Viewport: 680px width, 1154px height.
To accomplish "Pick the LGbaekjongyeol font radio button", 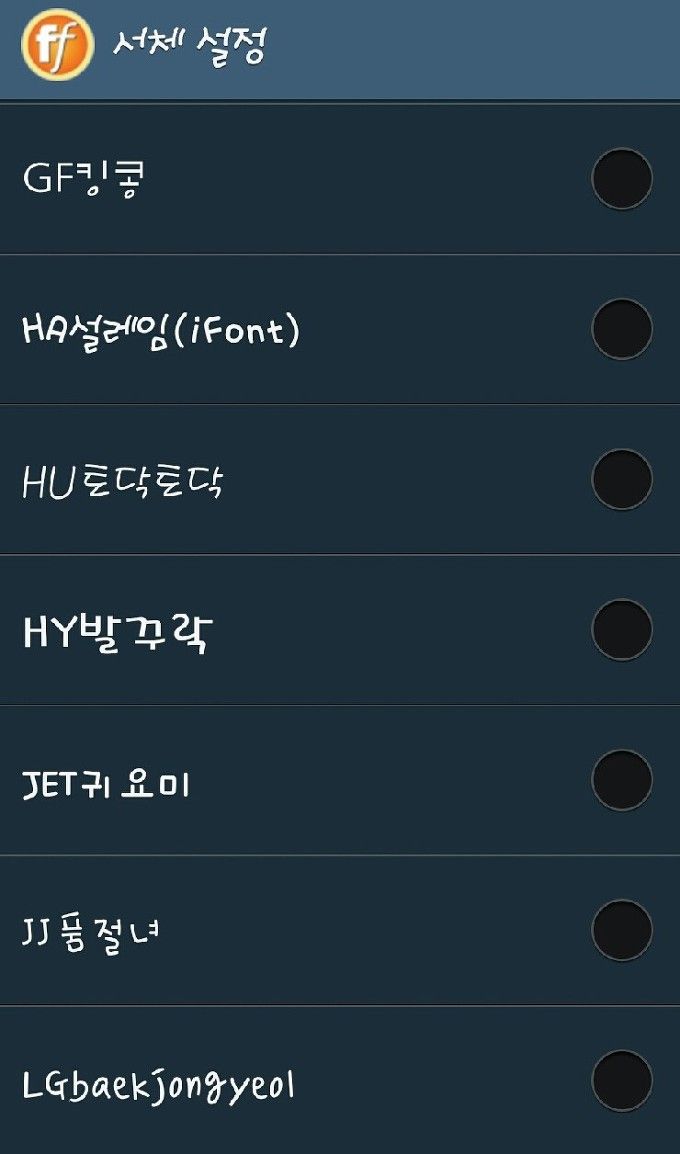I will point(622,1080).
